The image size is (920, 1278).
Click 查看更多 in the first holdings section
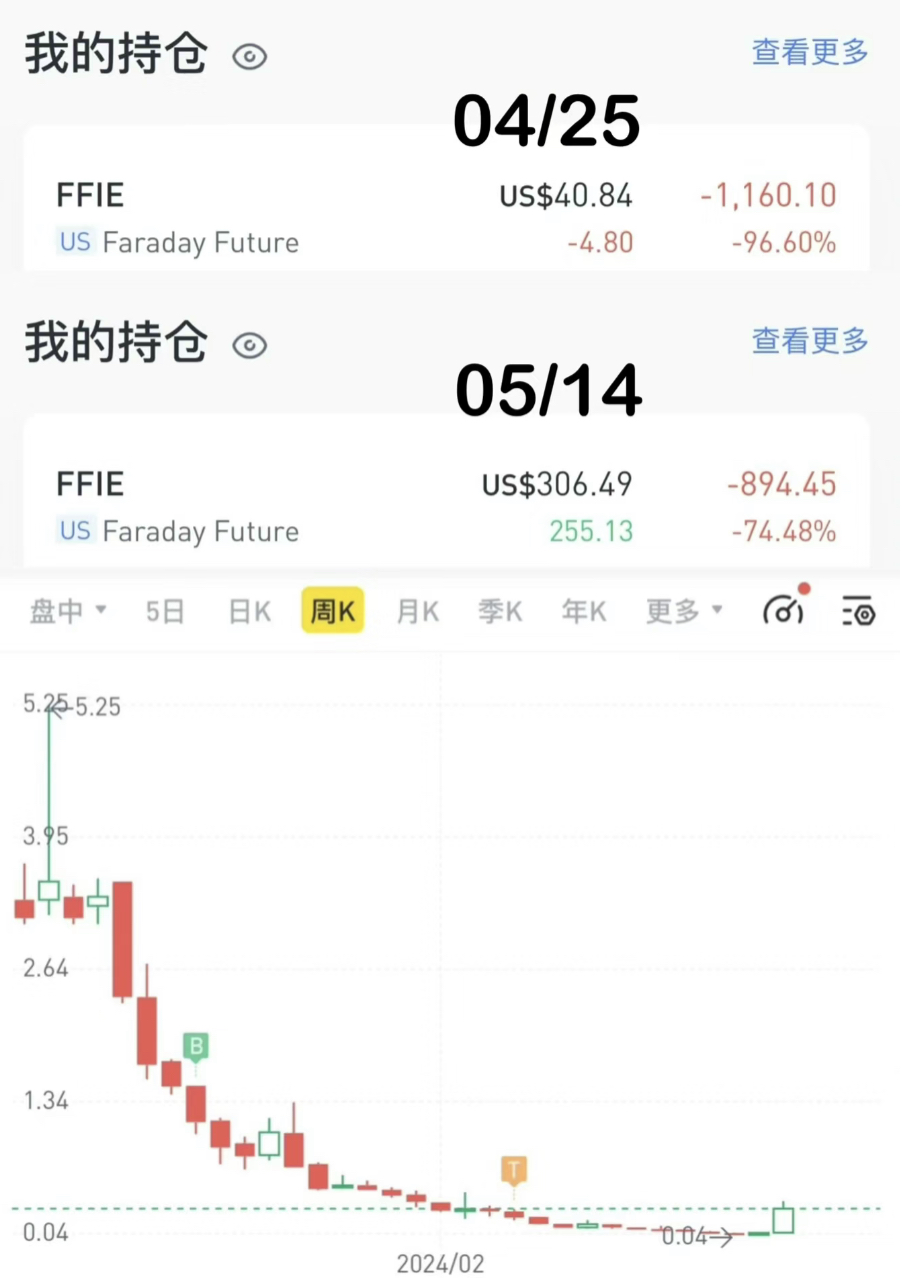(x=809, y=54)
